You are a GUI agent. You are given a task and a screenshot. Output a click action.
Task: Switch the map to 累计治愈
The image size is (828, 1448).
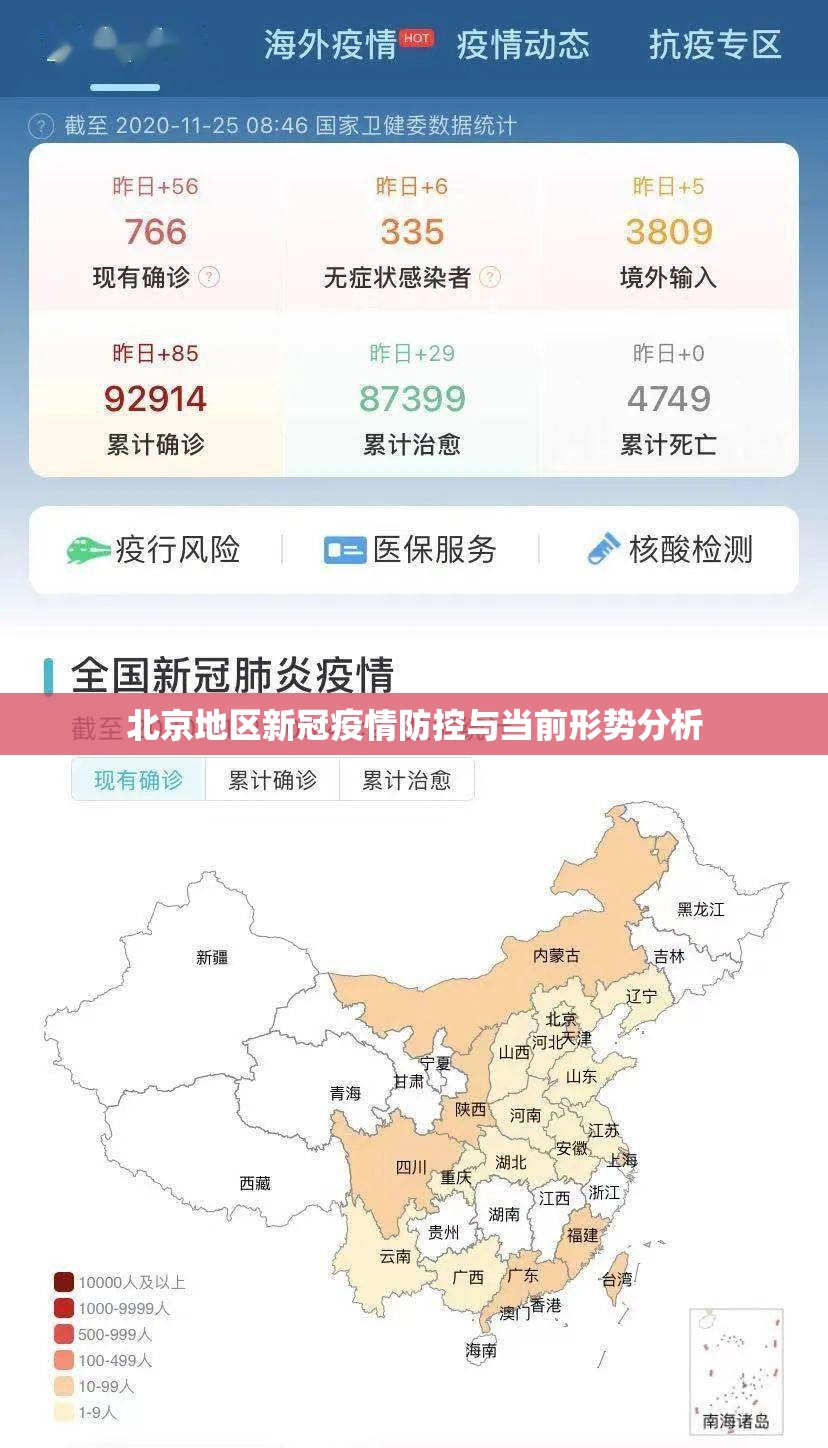pos(406,780)
